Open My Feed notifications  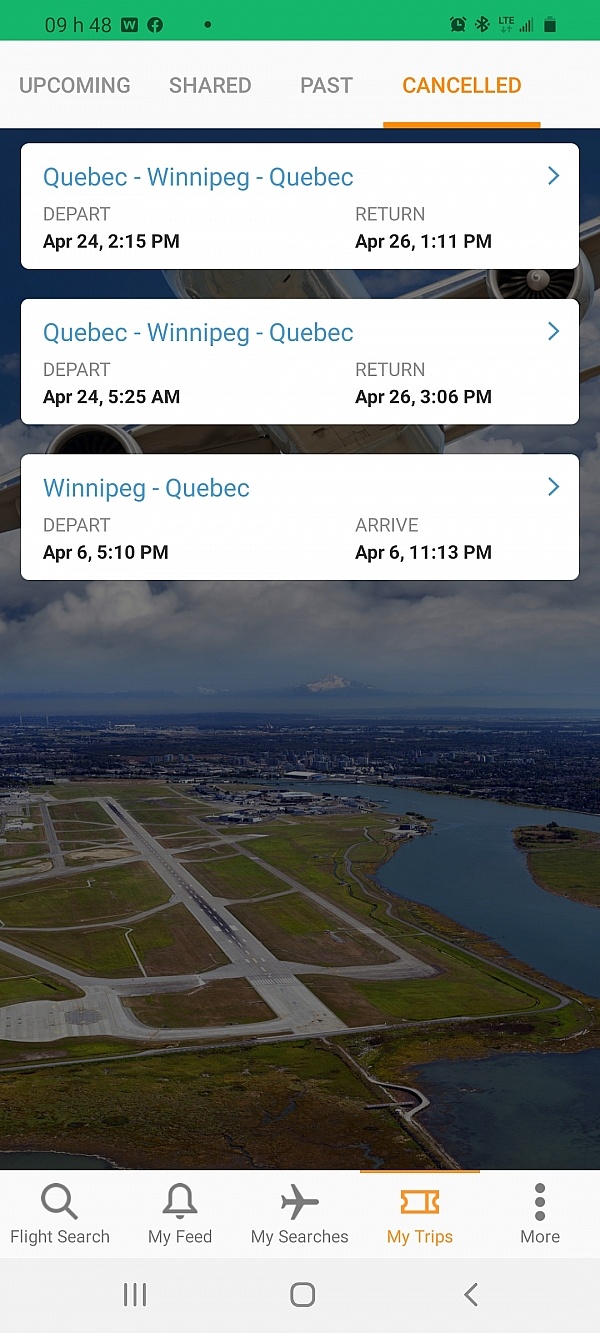click(x=180, y=1214)
